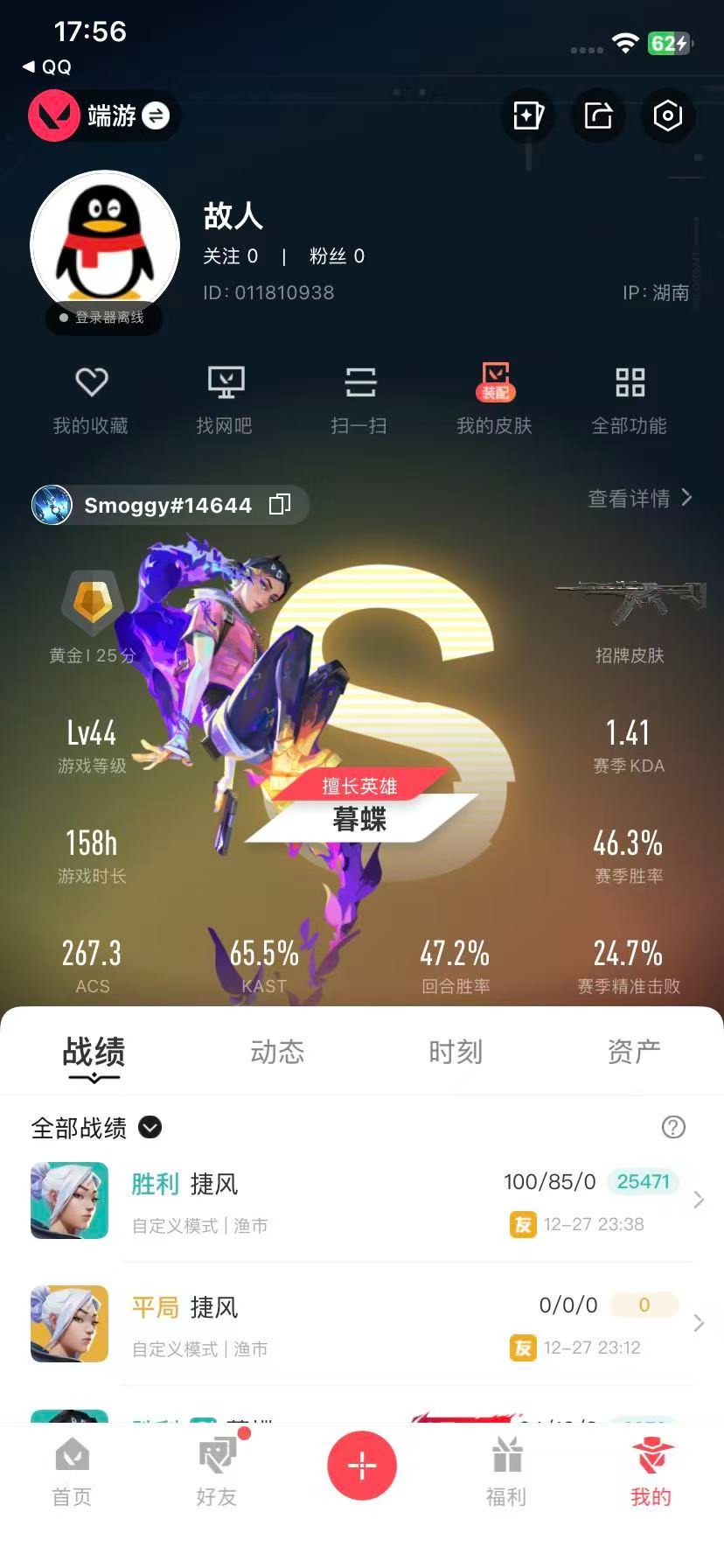Switch game accounts via the 端游 swap toggle
724x1568 pixels.
(156, 116)
